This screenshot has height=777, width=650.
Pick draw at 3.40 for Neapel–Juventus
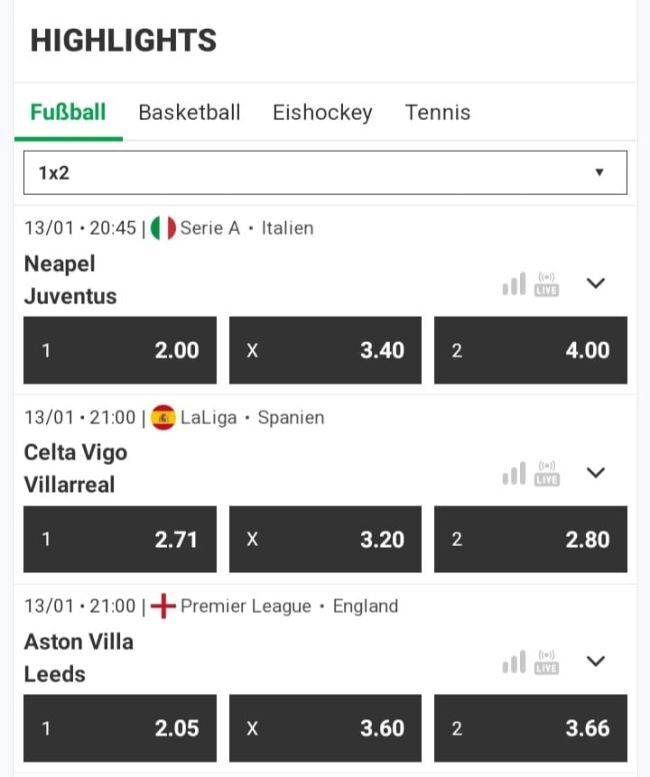[325, 350]
